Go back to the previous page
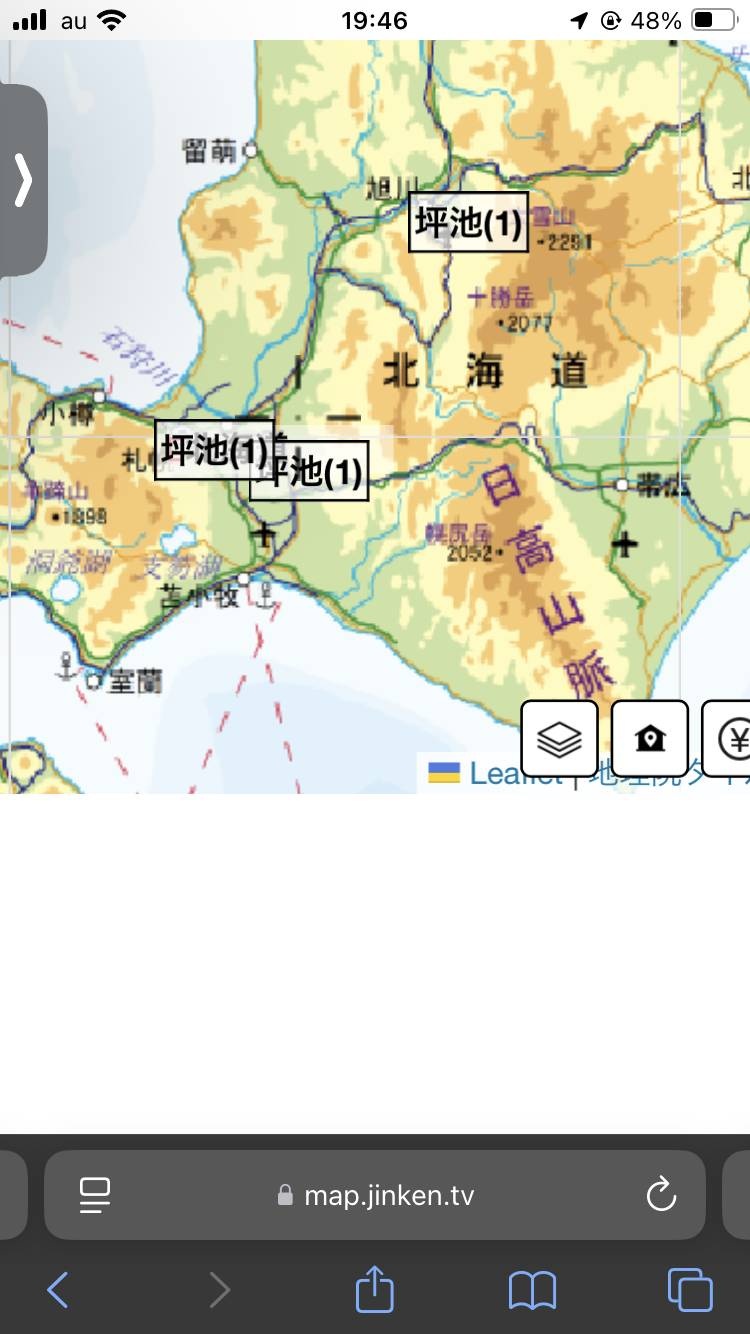The height and width of the screenshot is (1334, 750). pos(58,1290)
